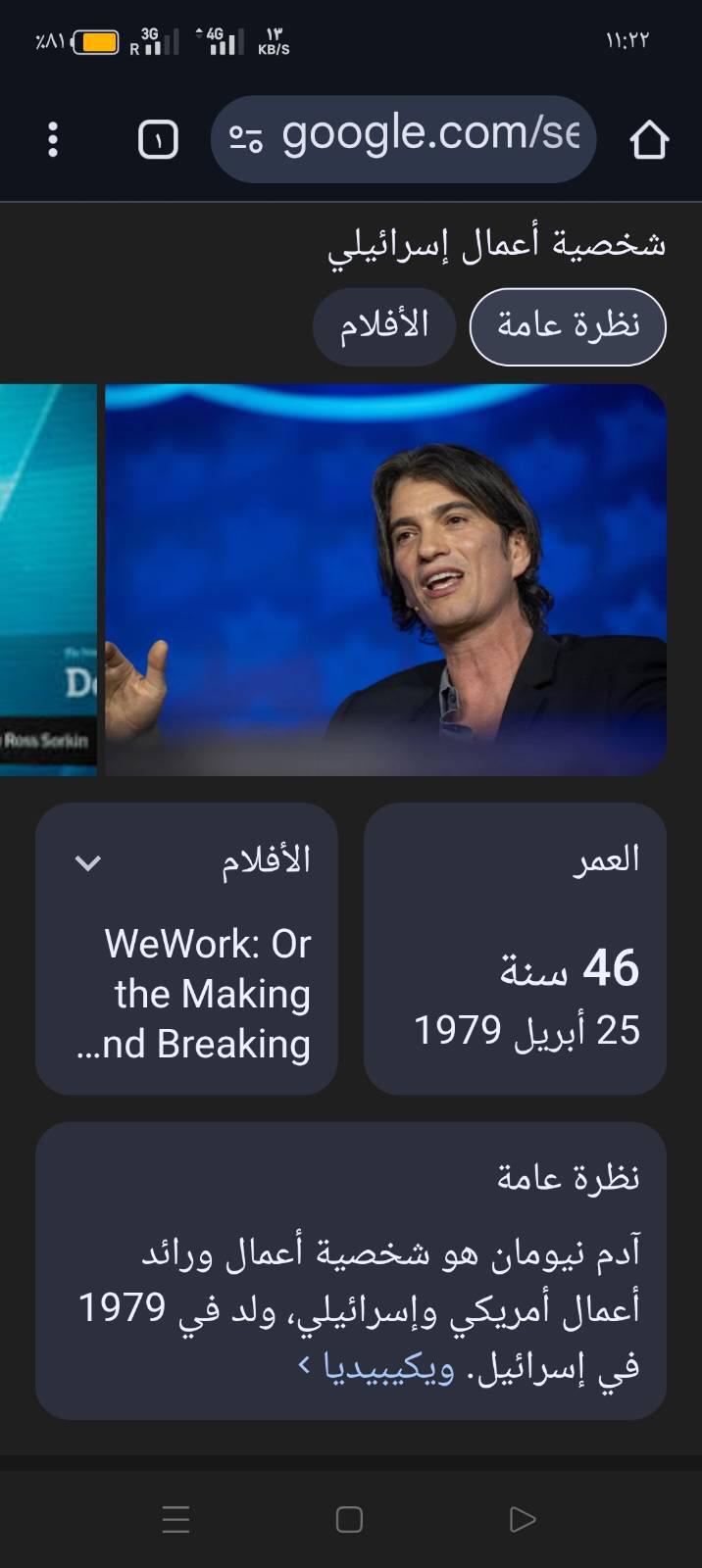Open the photo of the man speaking
This screenshot has width=702, height=1568.
point(386,579)
